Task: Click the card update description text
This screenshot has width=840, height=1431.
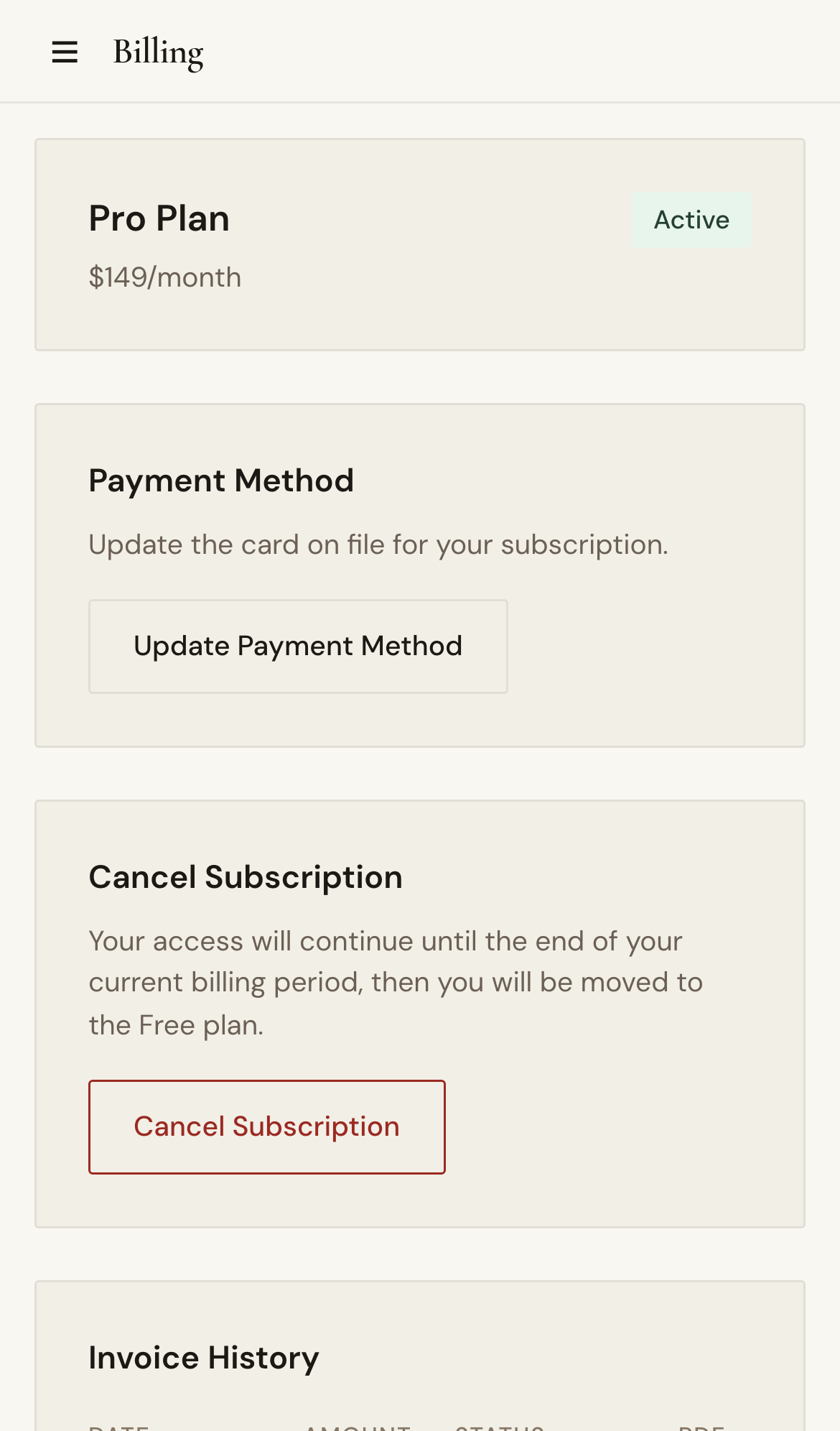Action: click(378, 544)
